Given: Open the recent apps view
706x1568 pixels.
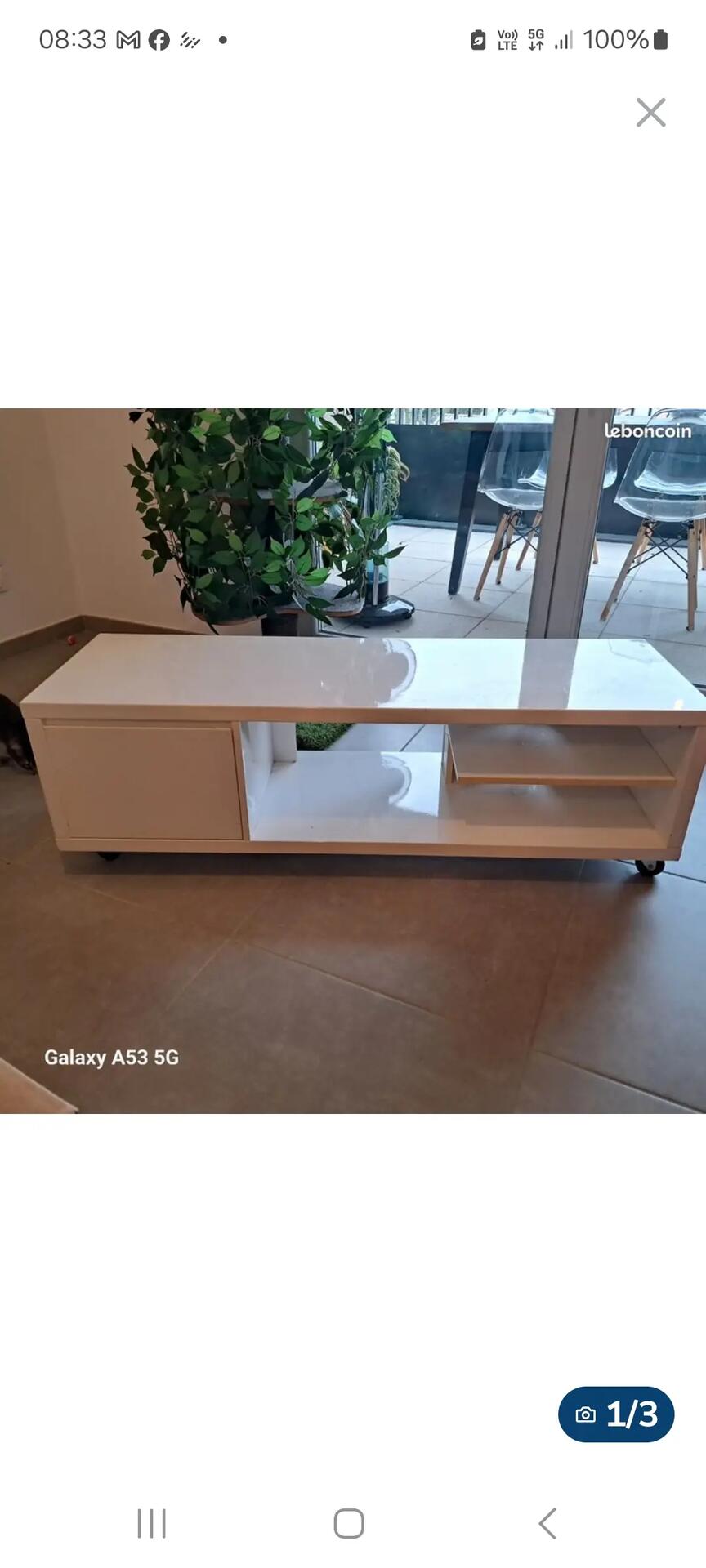Looking at the screenshot, I should (x=152, y=1523).
